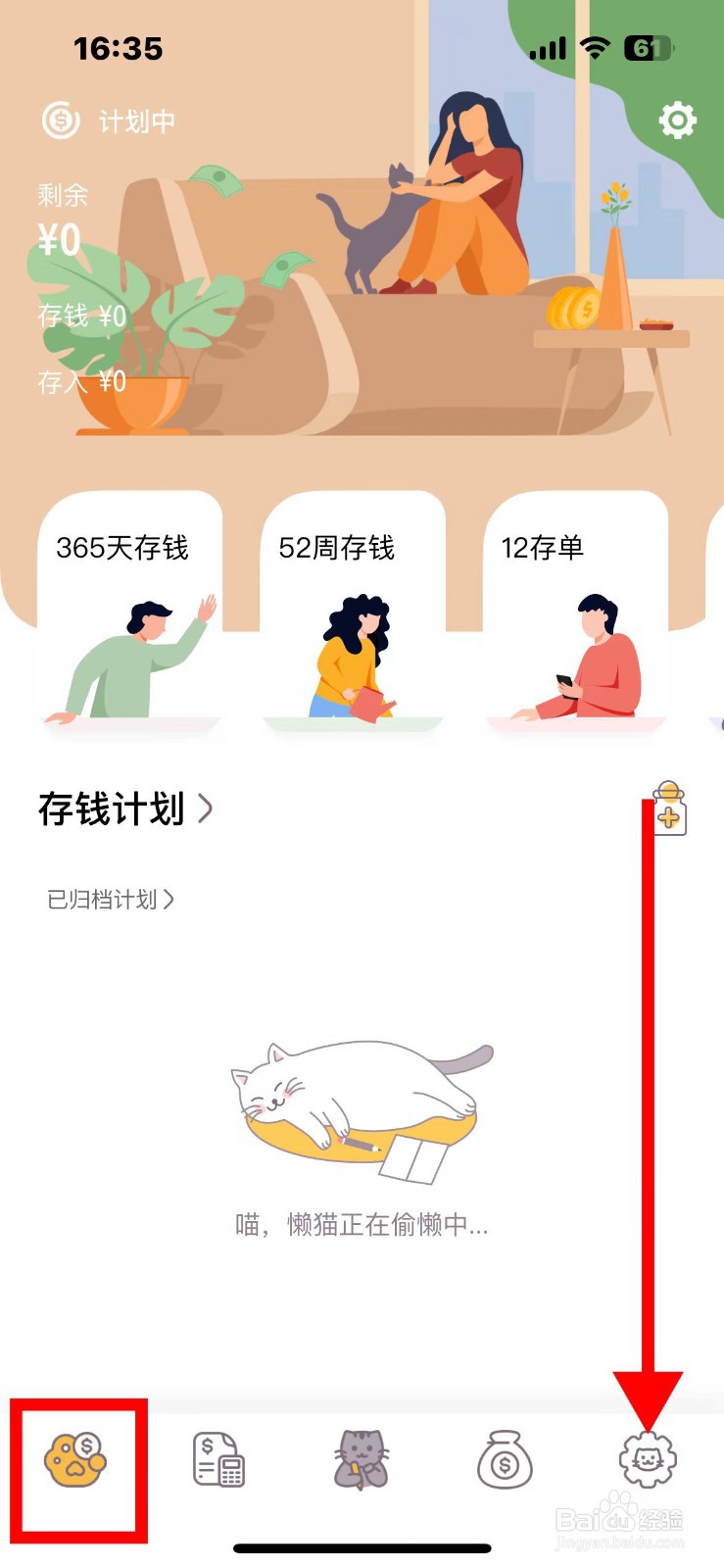Expand the 存钱计划 section chevron

[207, 808]
